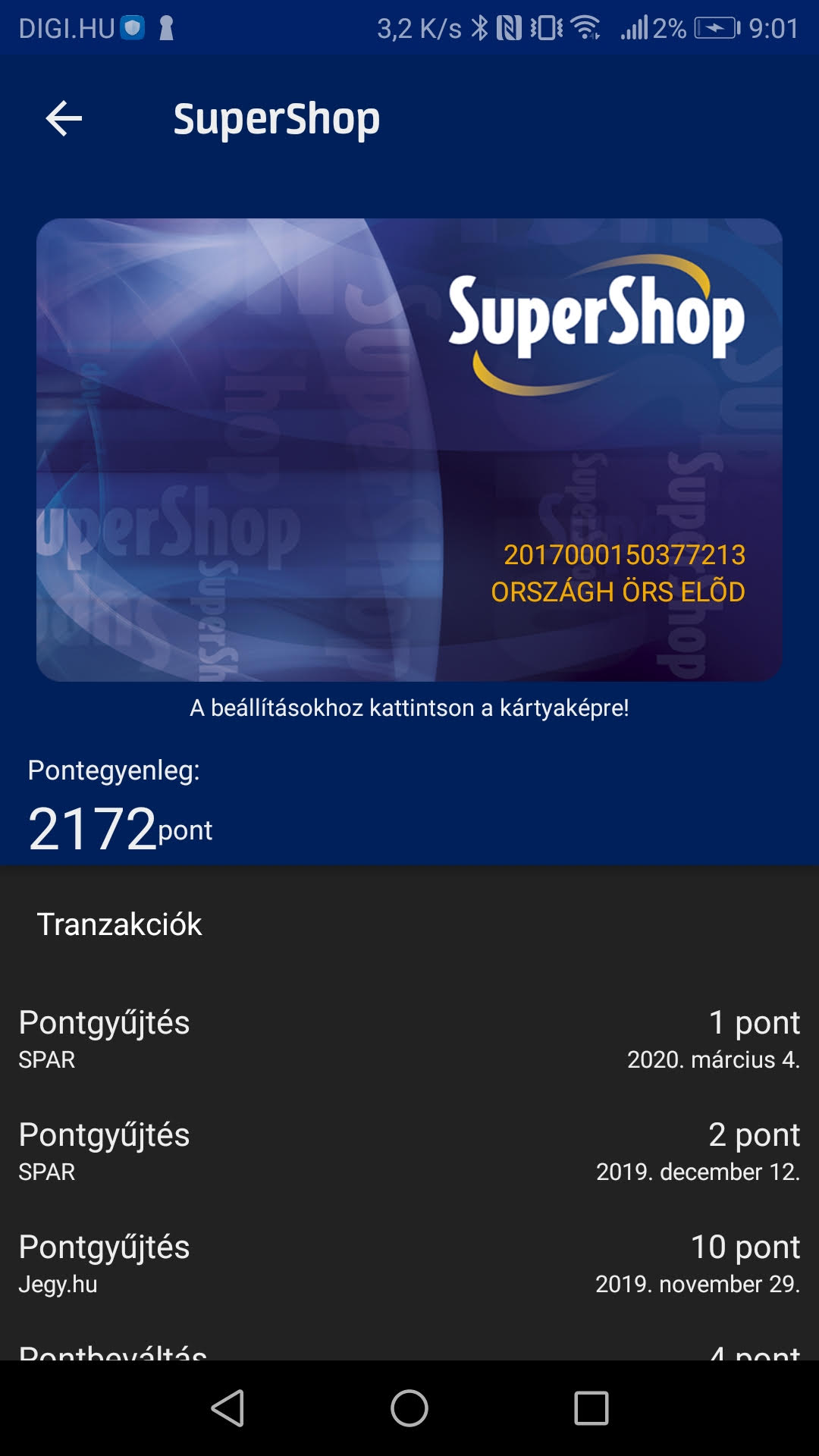The image size is (819, 1456).
Task: Open recent apps from navigation bar
Action: 591,1408
